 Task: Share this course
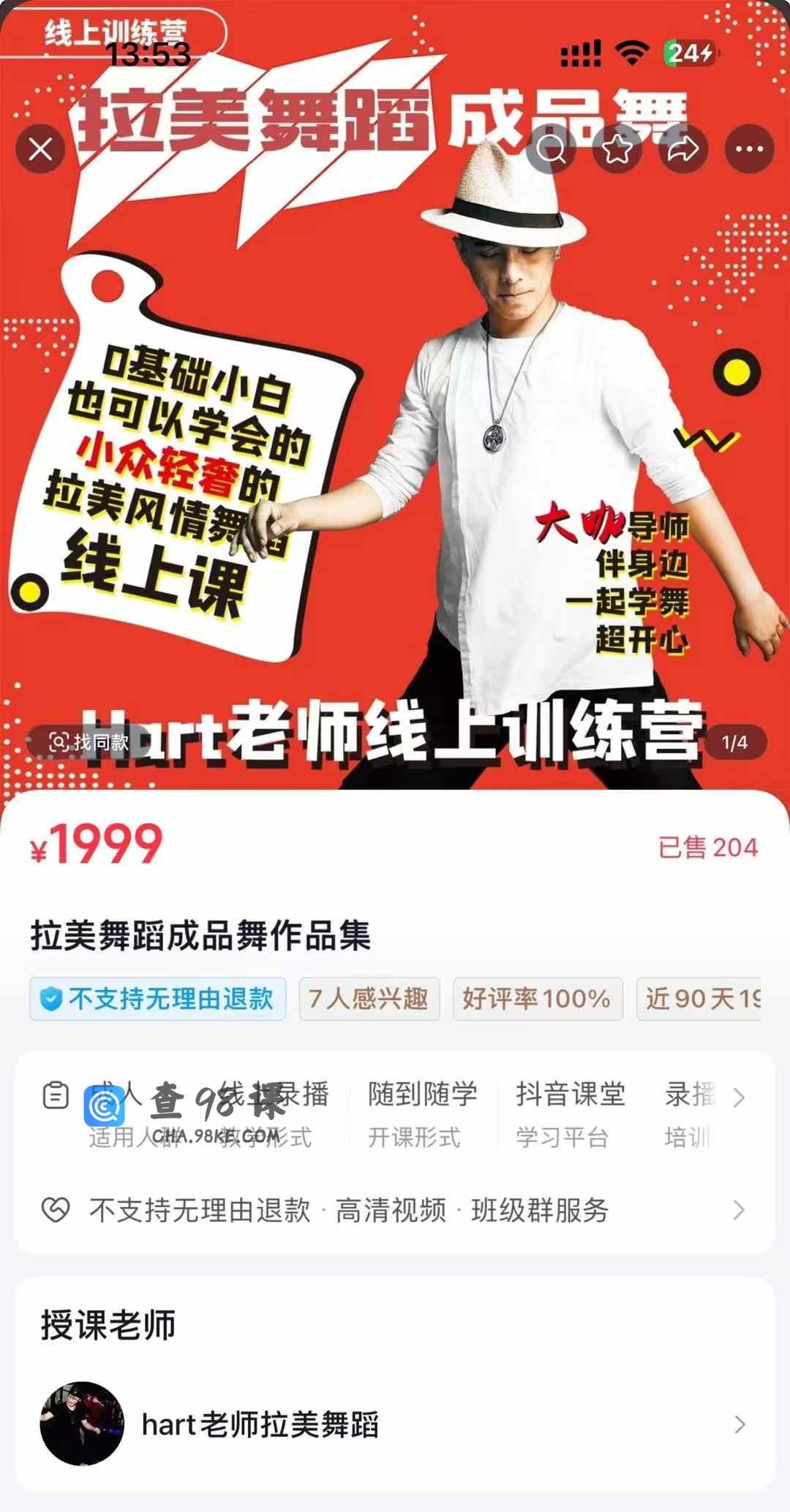pos(683,149)
